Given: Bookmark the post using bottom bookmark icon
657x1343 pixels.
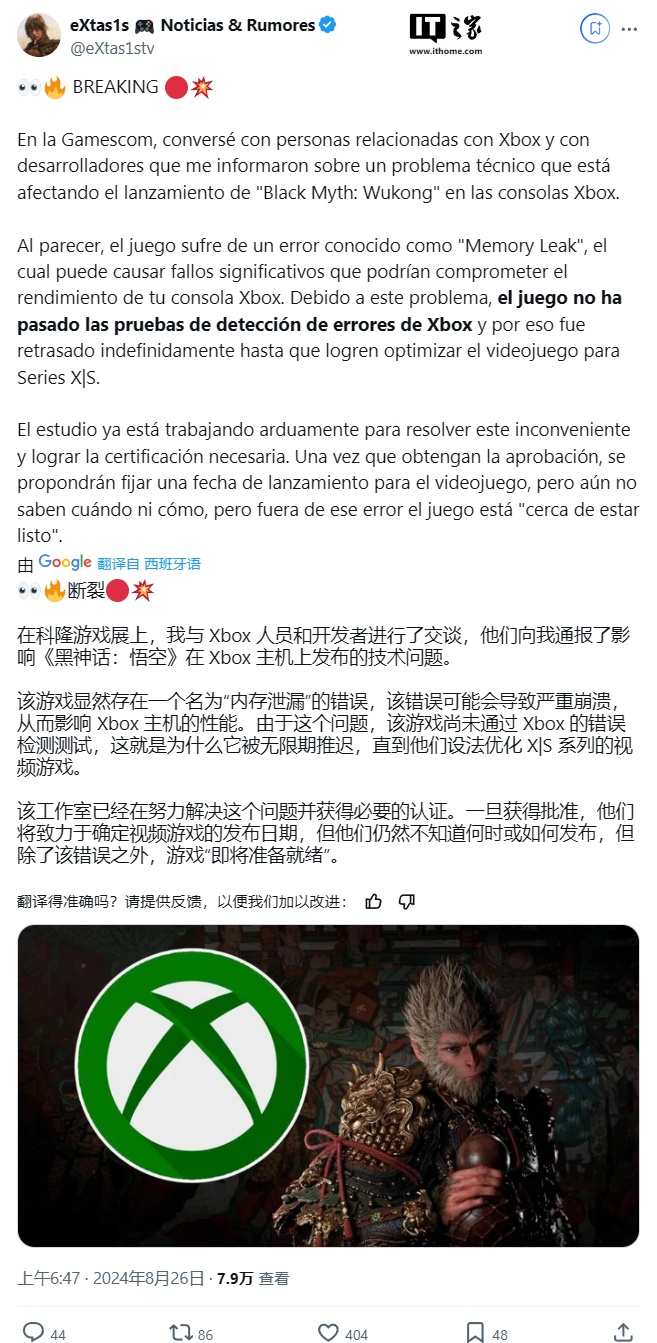Looking at the screenshot, I should [x=475, y=1332].
